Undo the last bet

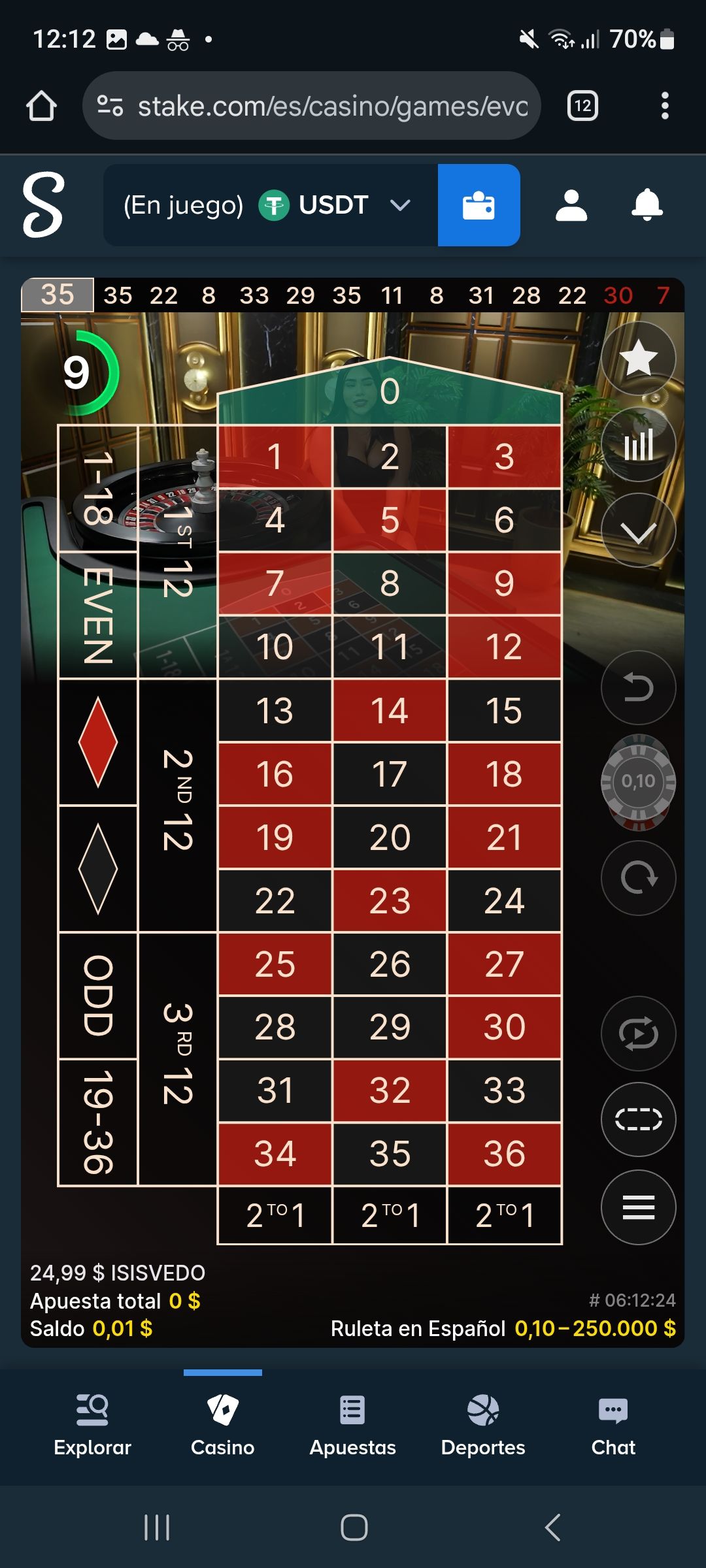point(638,687)
